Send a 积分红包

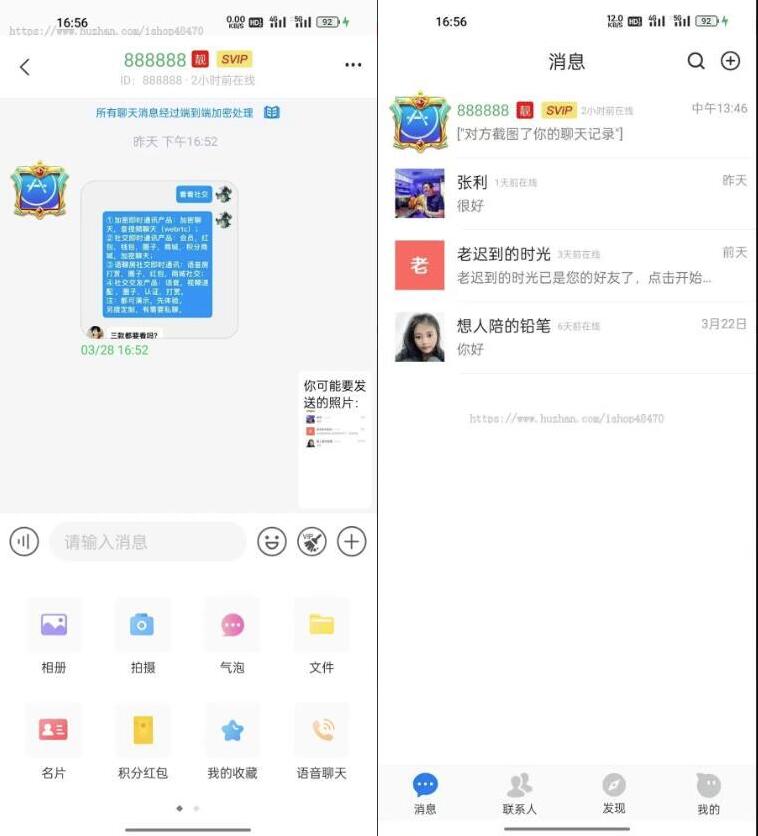[143, 731]
